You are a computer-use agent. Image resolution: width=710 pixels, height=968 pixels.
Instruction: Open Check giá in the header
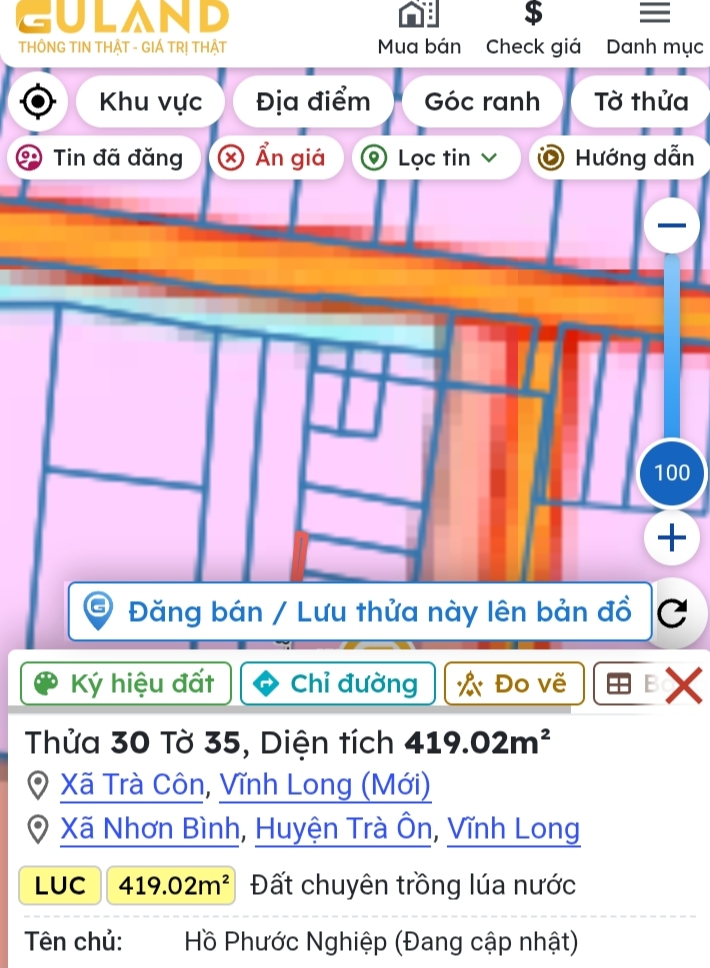(x=533, y=29)
